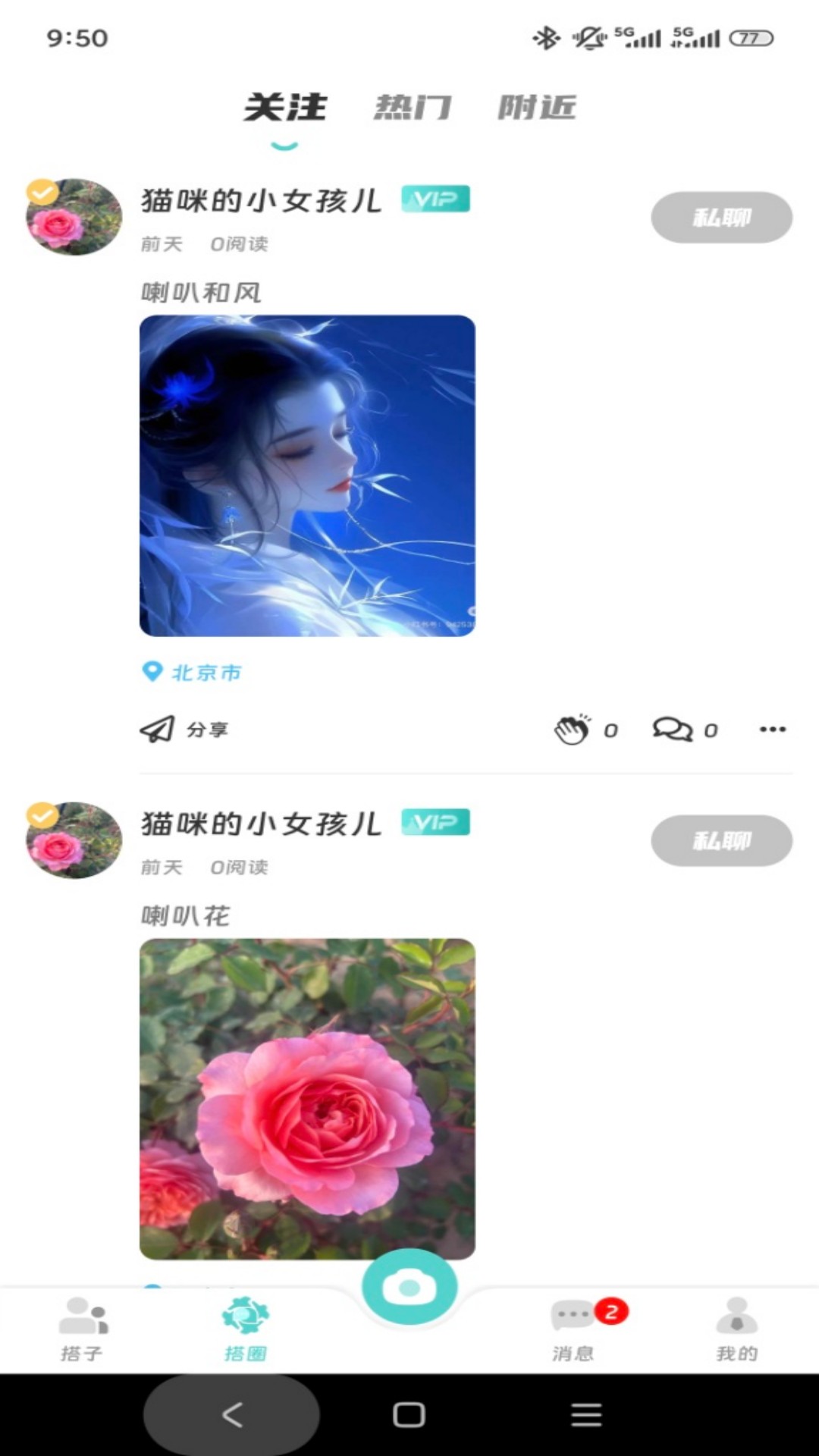This screenshot has width=819, height=1456.
Task: Tap 私聊 on the 喇叭和风 post
Action: tap(721, 218)
